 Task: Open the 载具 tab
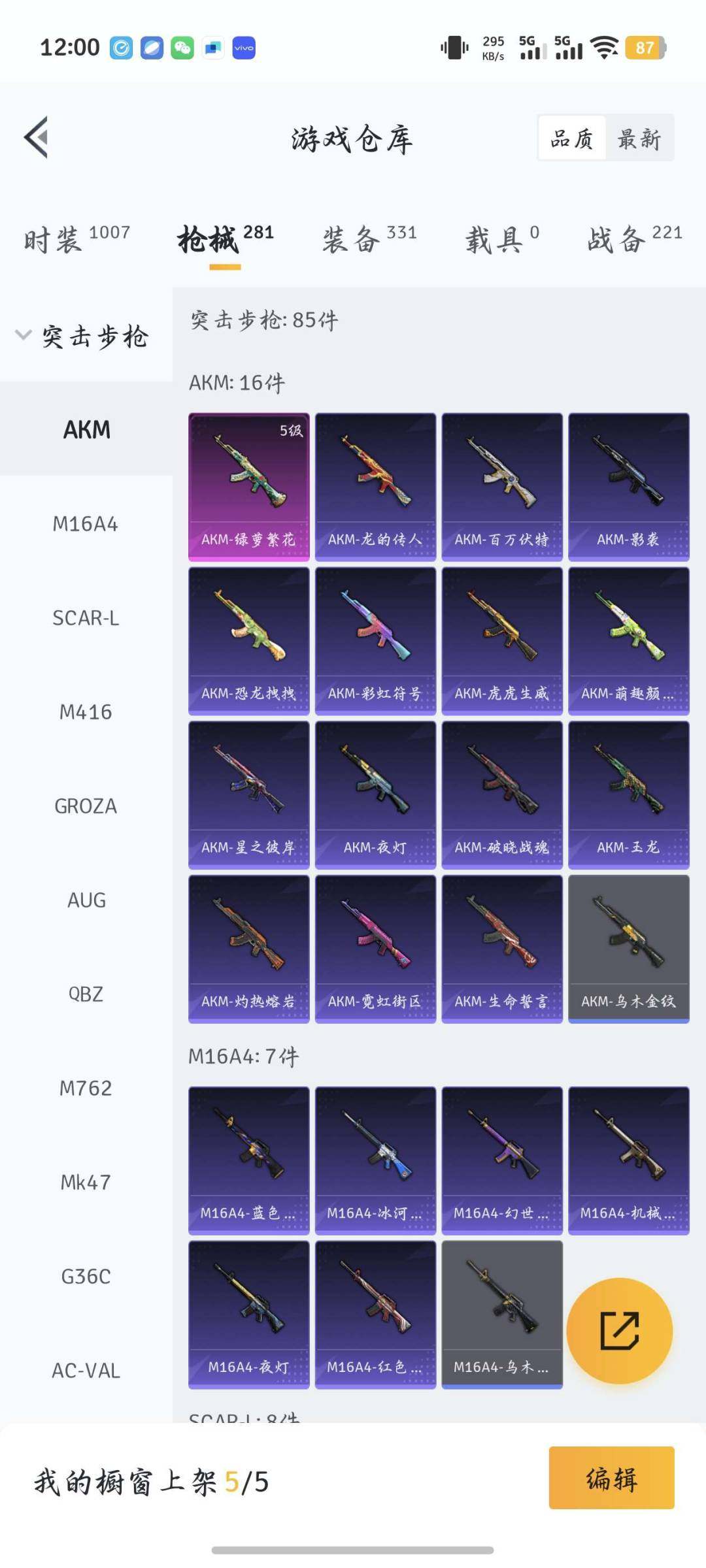tap(501, 239)
